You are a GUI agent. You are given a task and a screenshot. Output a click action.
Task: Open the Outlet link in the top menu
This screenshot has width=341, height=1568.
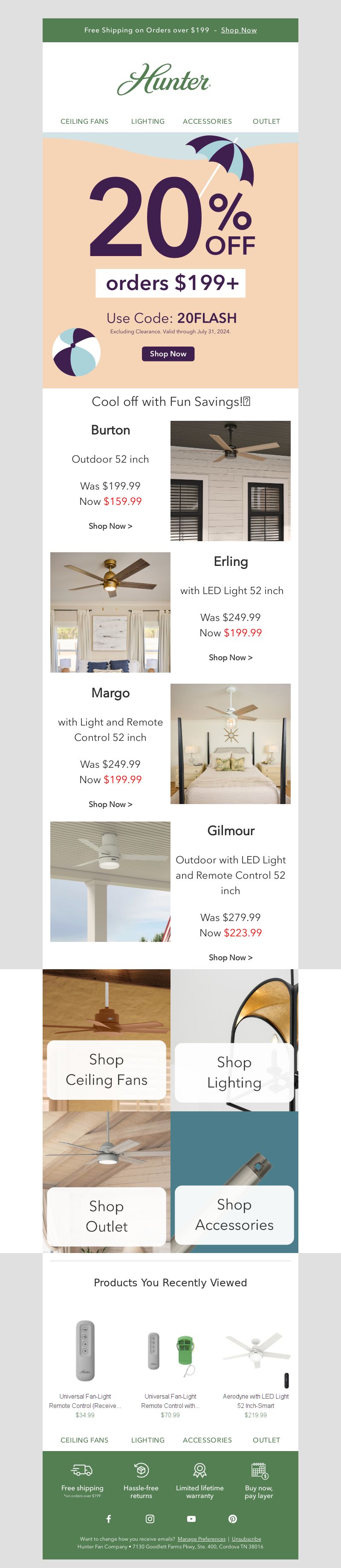266,121
